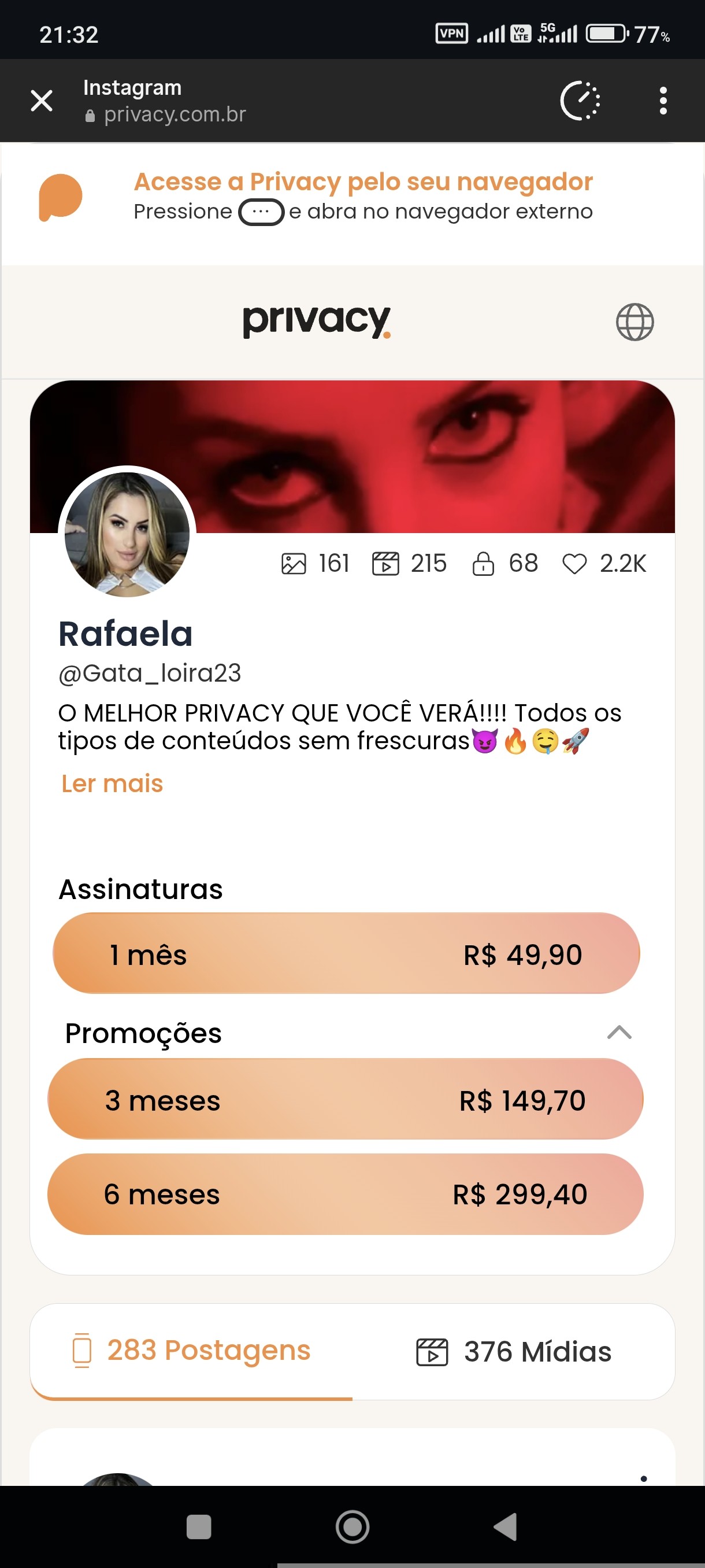
Task: Tap the circular speed icon in browser bar
Action: [580, 101]
